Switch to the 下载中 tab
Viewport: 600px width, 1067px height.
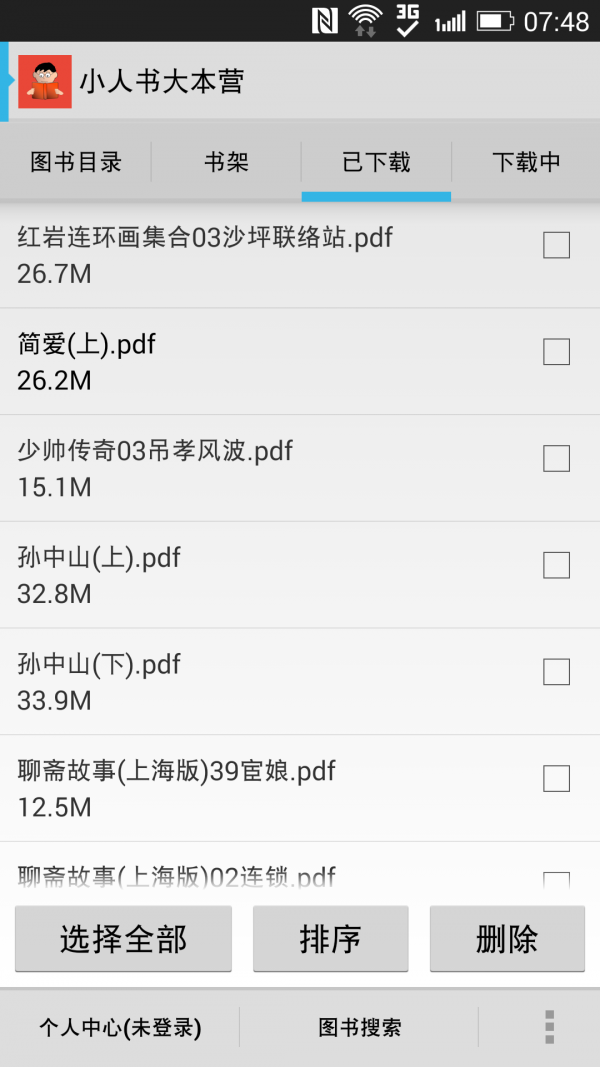[526, 162]
